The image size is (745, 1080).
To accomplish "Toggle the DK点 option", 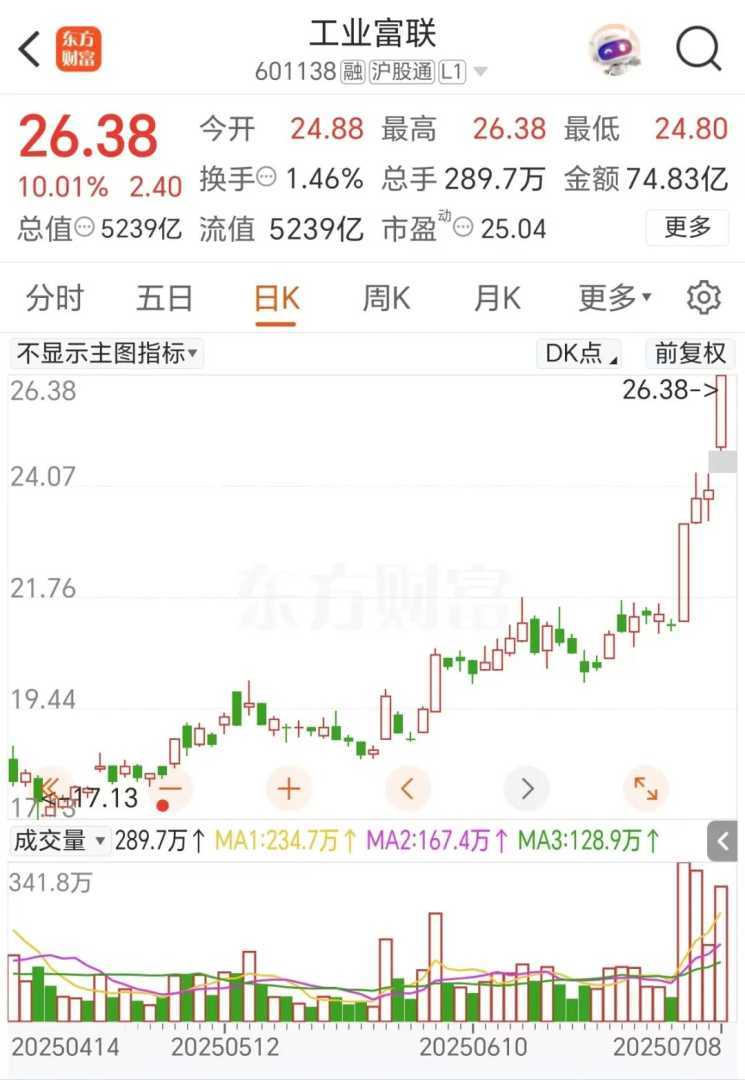I will click(x=580, y=353).
